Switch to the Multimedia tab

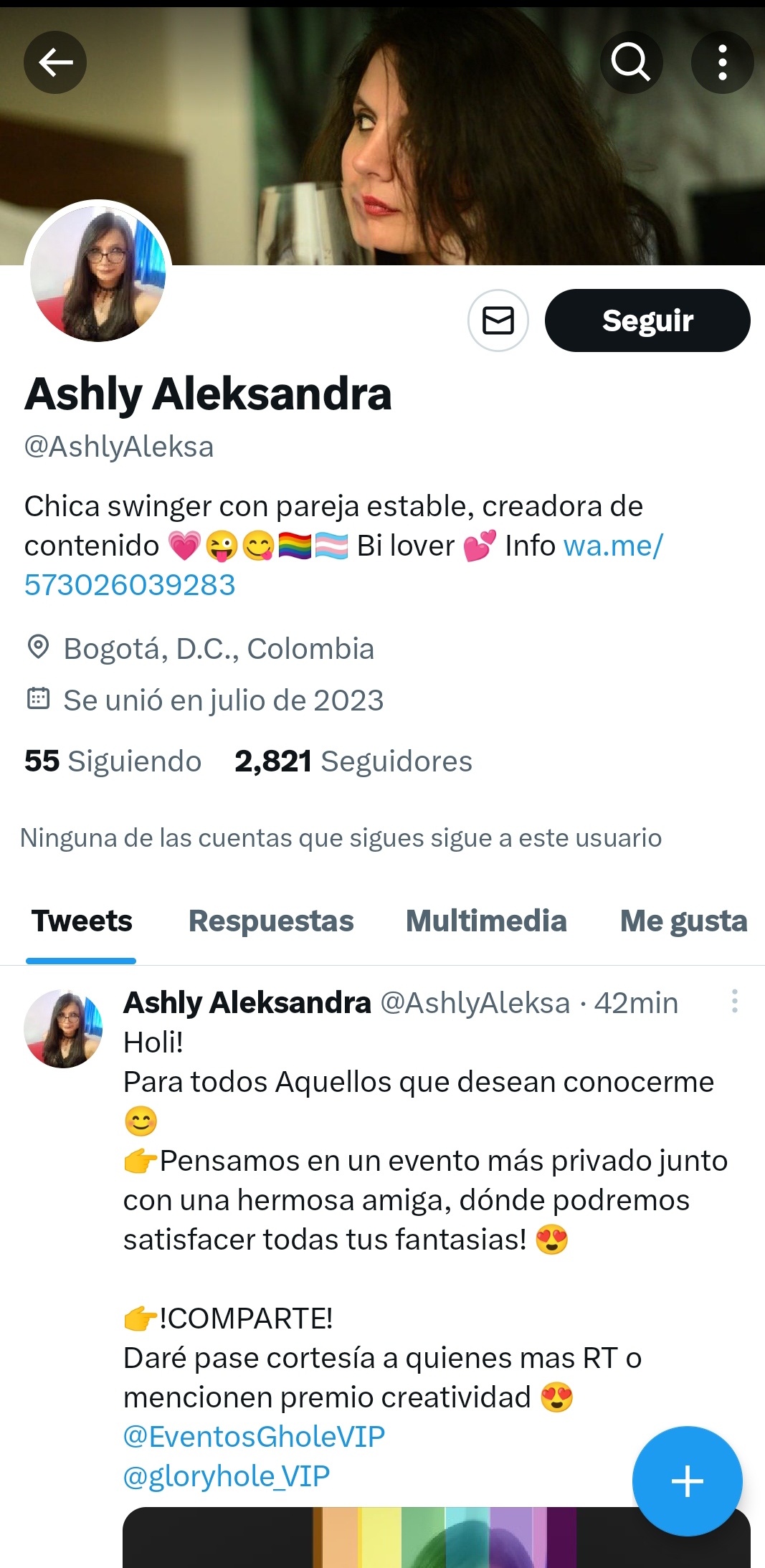pyautogui.click(x=486, y=921)
